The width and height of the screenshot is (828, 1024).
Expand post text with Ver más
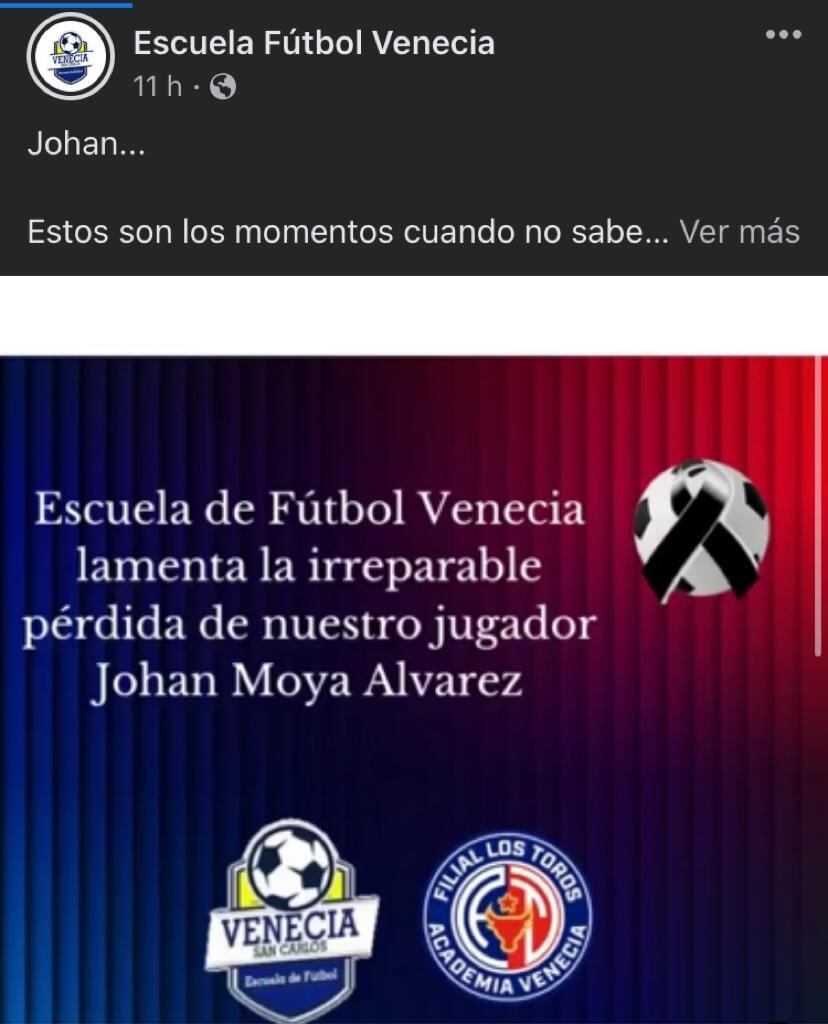pos(739,232)
